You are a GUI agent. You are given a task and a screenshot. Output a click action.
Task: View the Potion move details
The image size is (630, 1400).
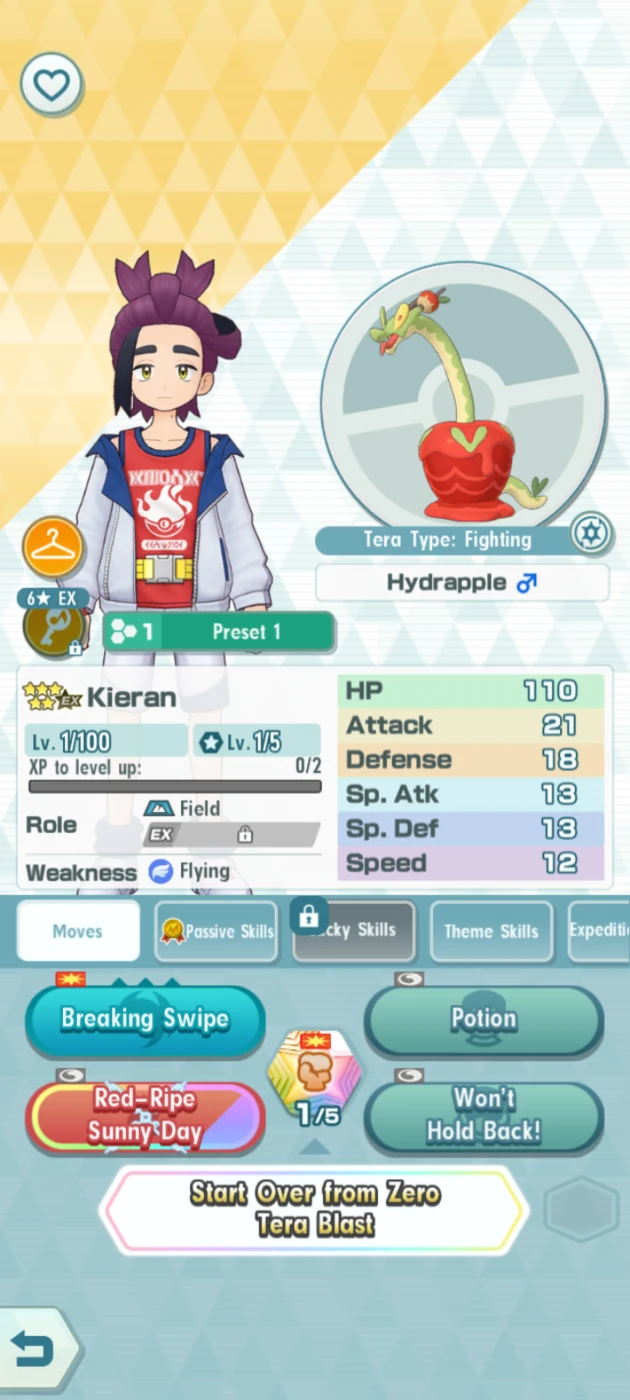coord(483,1019)
